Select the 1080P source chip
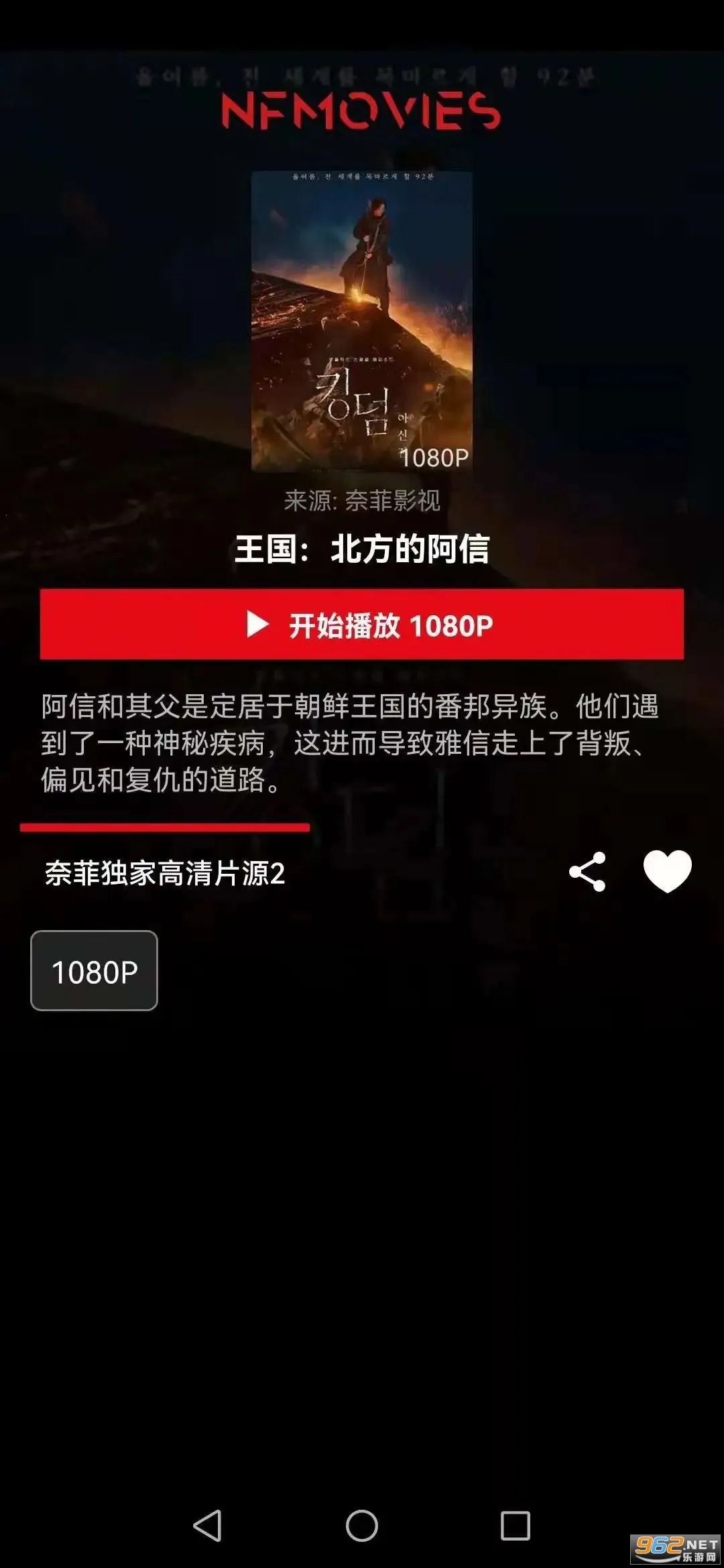This screenshot has width=724, height=1568. pyautogui.click(x=95, y=970)
